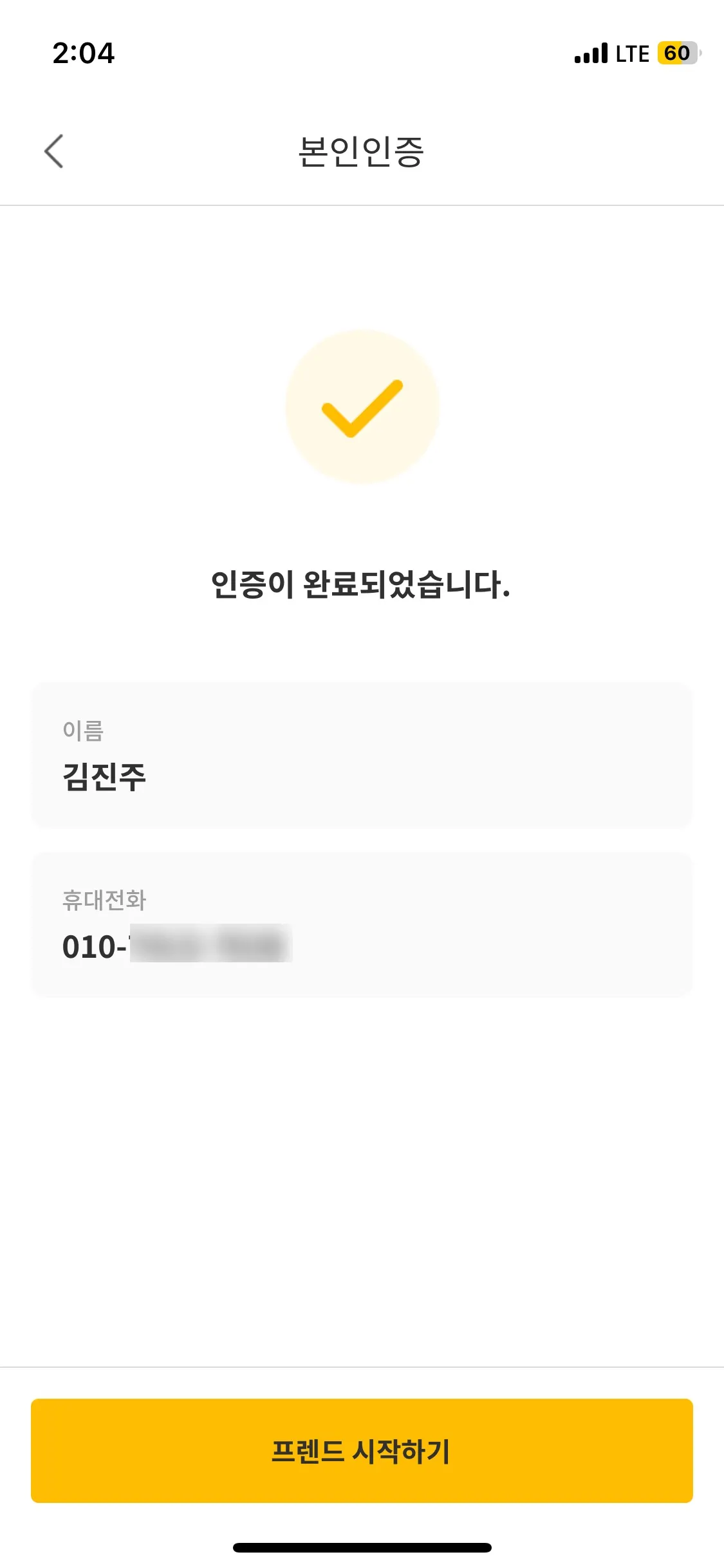
Task: Tap the 프렌드 시작하기 button
Action: click(362, 1451)
